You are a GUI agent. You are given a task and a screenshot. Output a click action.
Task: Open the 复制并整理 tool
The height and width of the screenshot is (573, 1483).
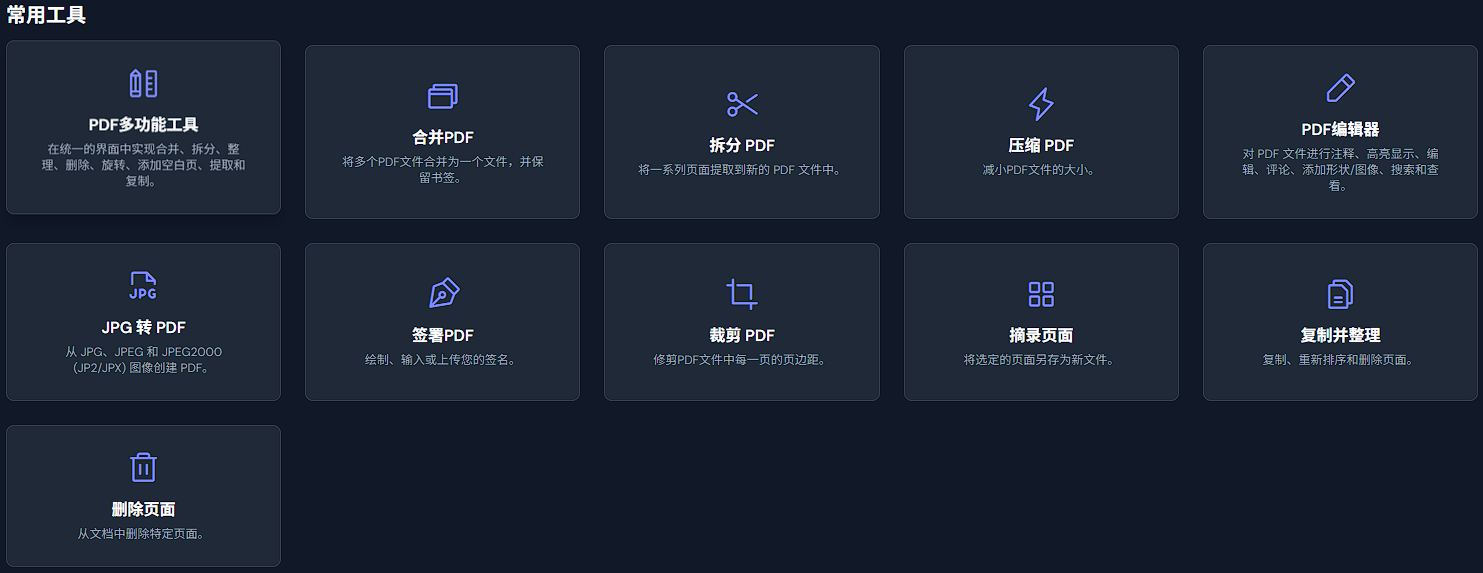(1340, 322)
